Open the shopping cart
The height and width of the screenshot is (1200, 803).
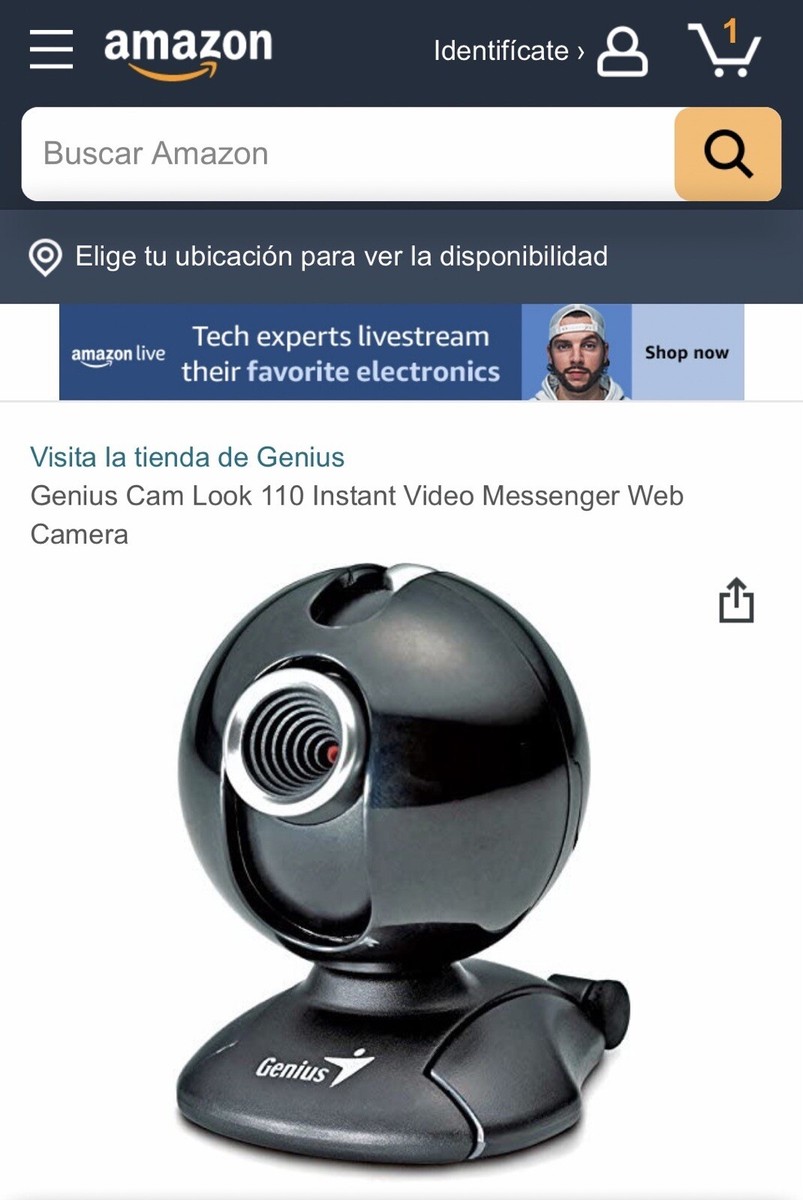click(x=725, y=50)
